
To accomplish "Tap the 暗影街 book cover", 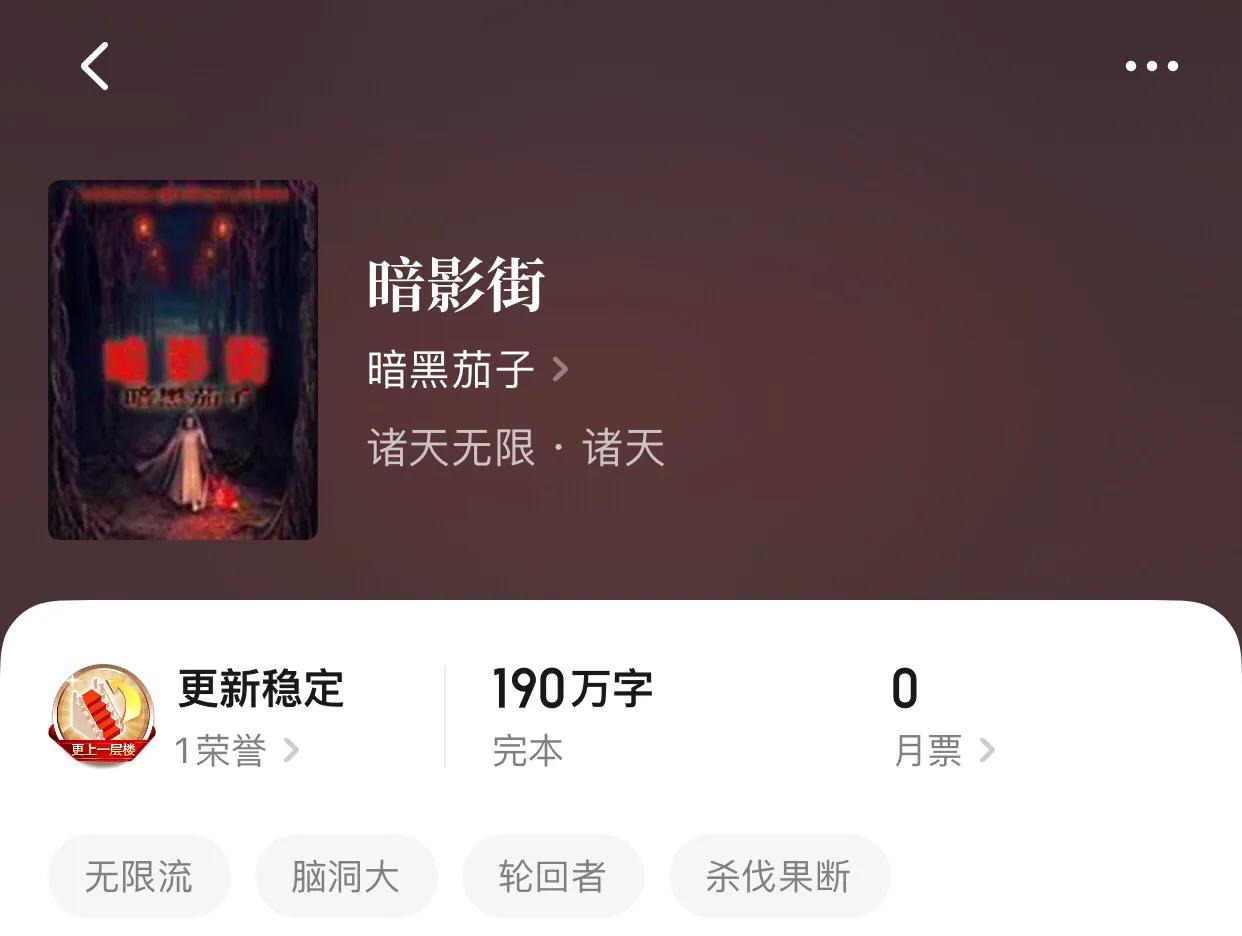I will click(x=183, y=360).
